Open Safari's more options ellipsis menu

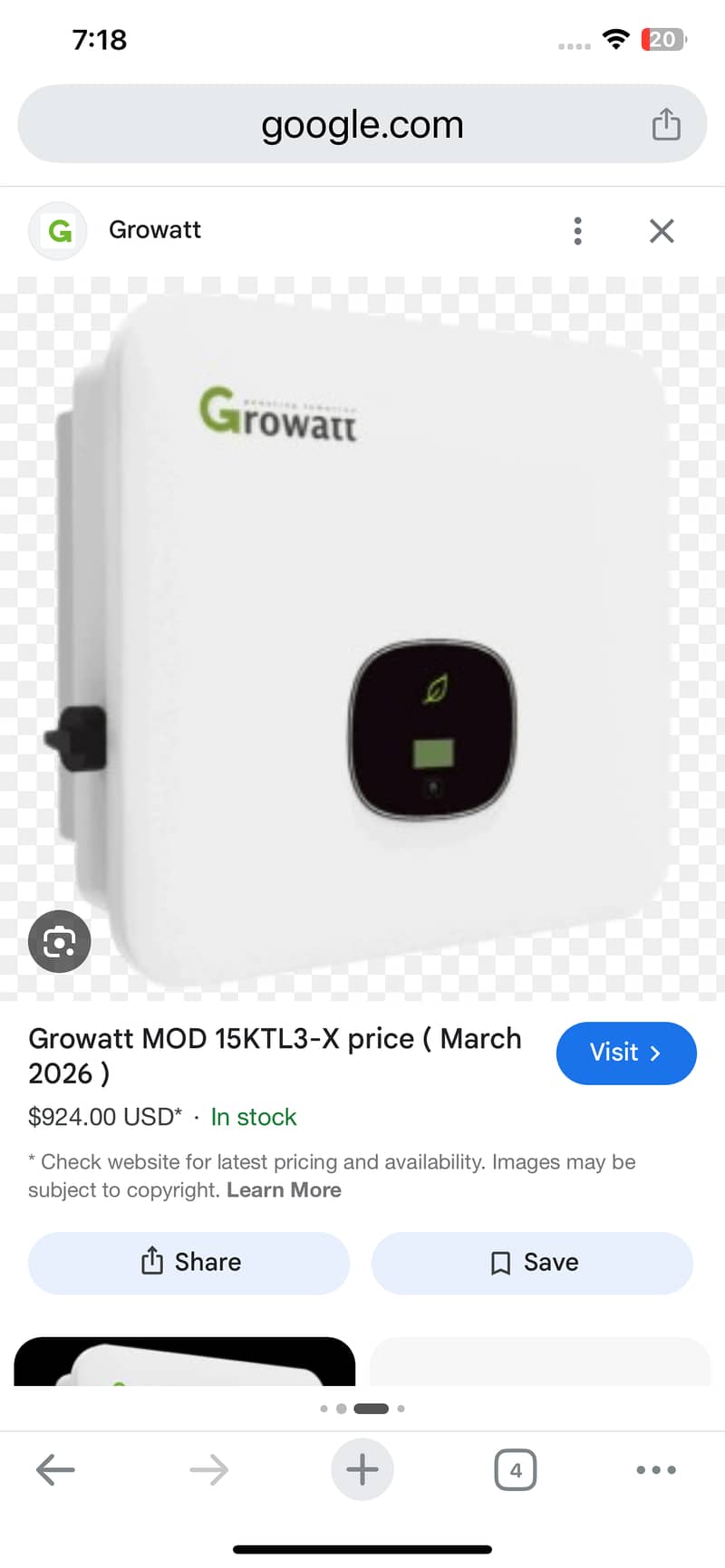click(656, 1470)
